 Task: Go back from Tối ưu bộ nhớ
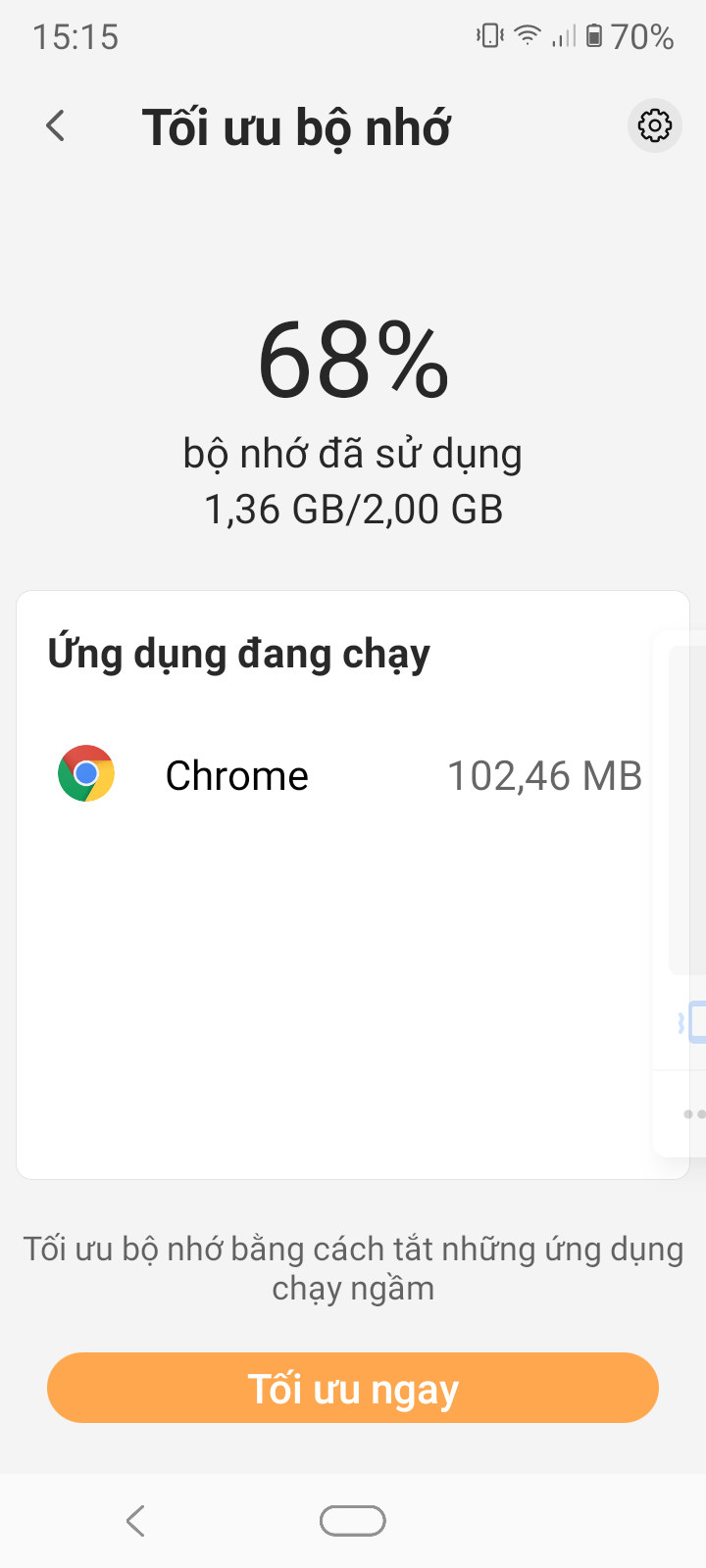pyautogui.click(x=56, y=126)
